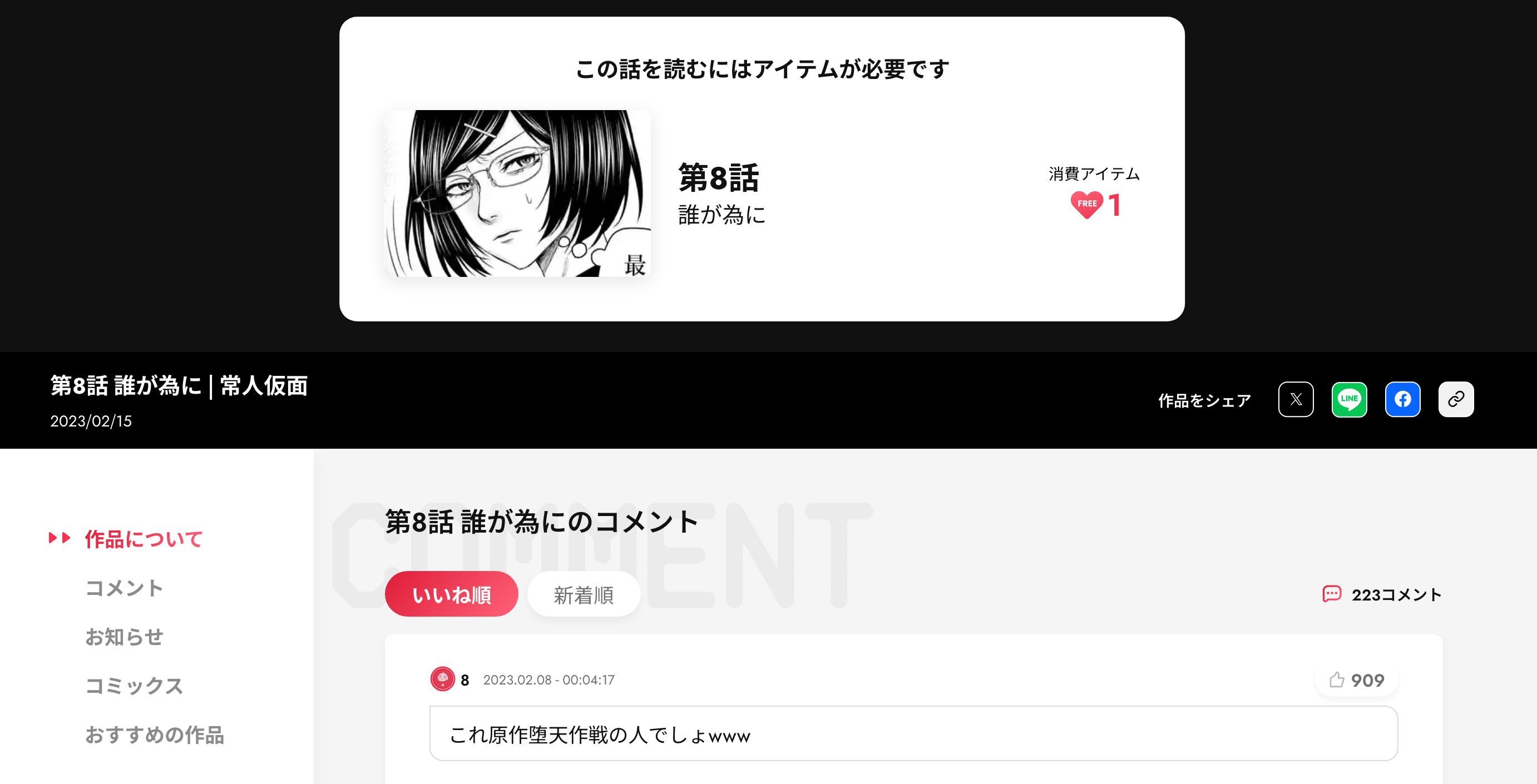Sort comments by いいね順

pos(451,594)
